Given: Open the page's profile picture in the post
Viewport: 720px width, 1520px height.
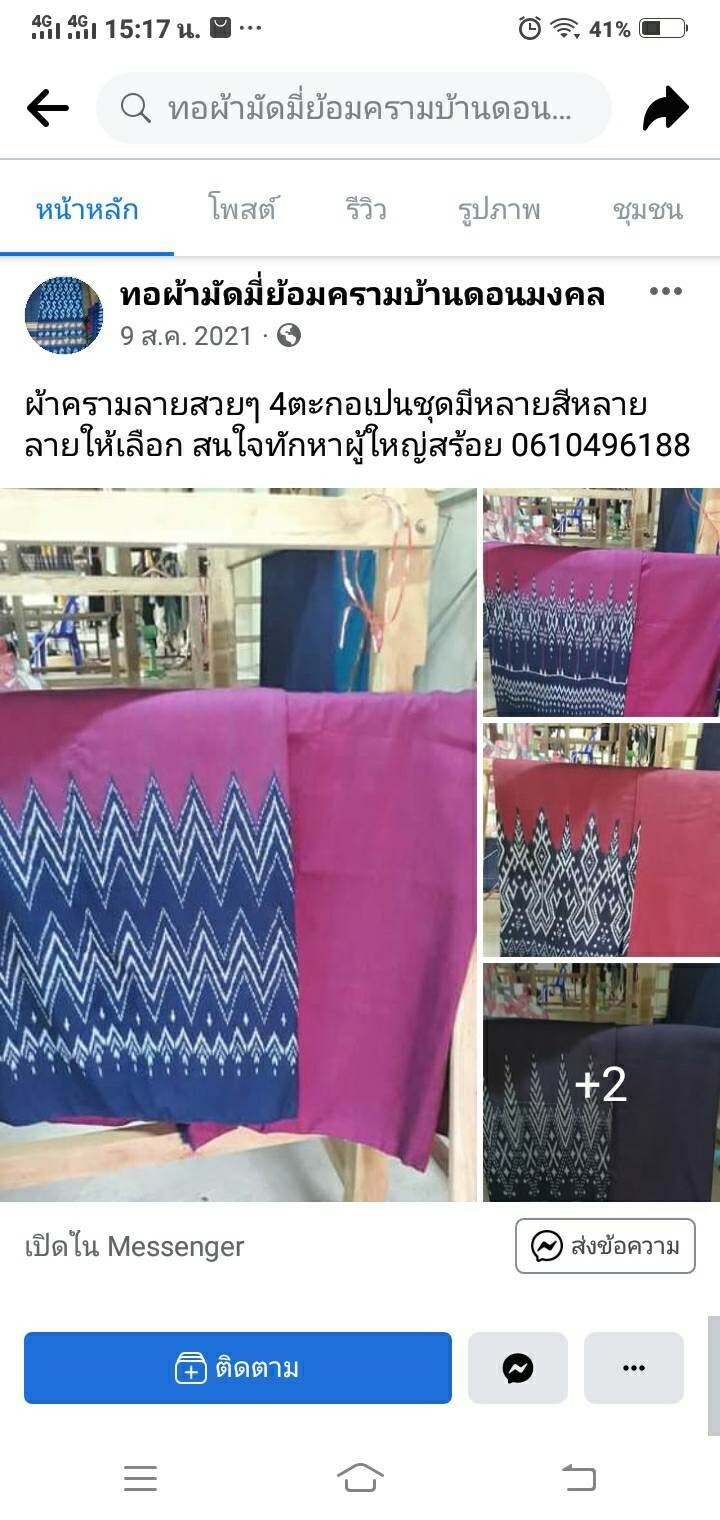Looking at the screenshot, I should (64, 316).
